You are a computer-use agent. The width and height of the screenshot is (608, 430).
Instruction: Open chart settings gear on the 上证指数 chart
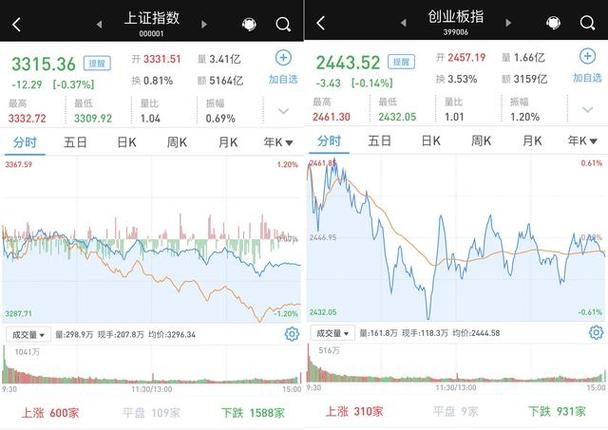click(291, 334)
